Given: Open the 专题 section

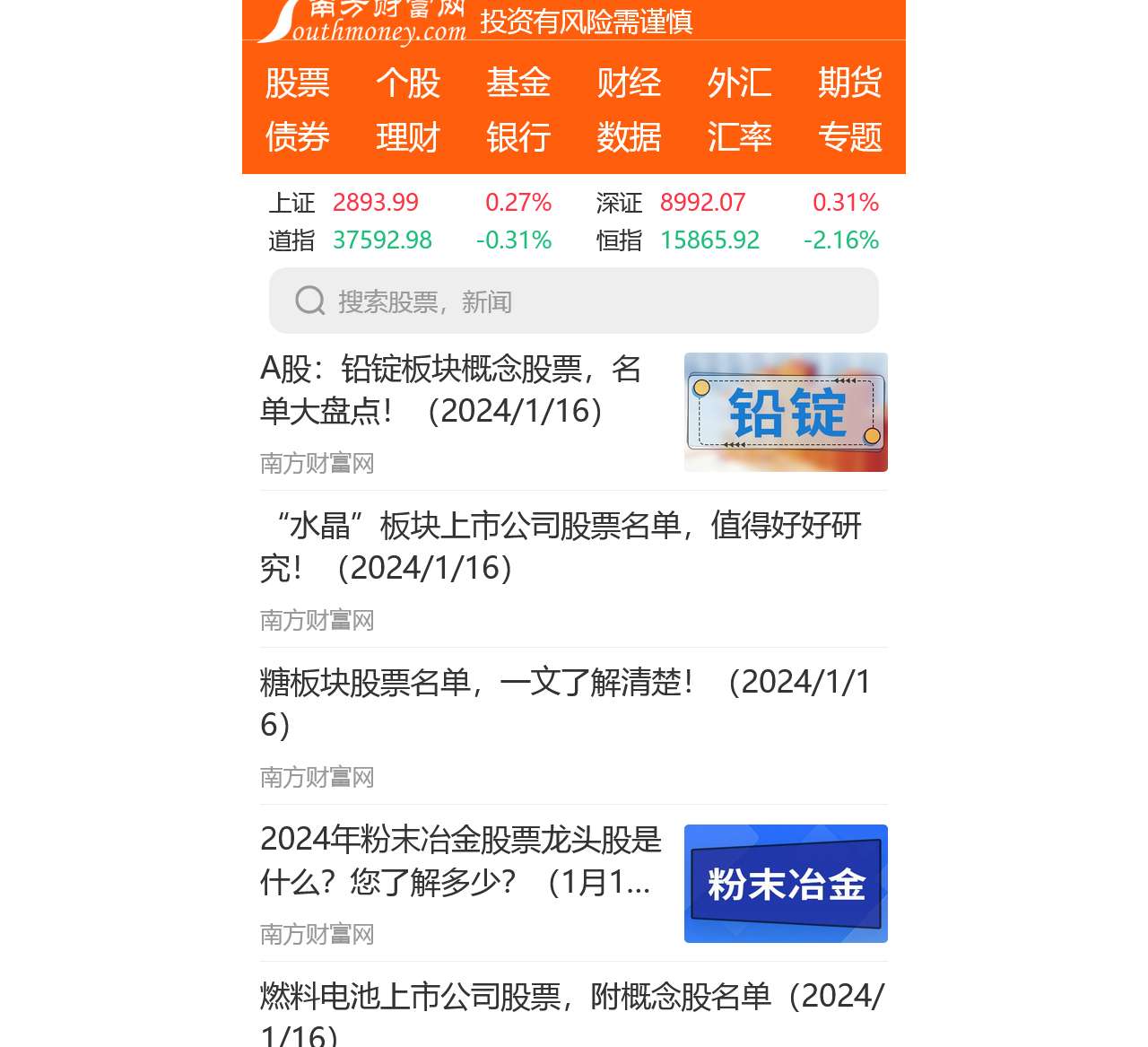Looking at the screenshot, I should [849, 137].
